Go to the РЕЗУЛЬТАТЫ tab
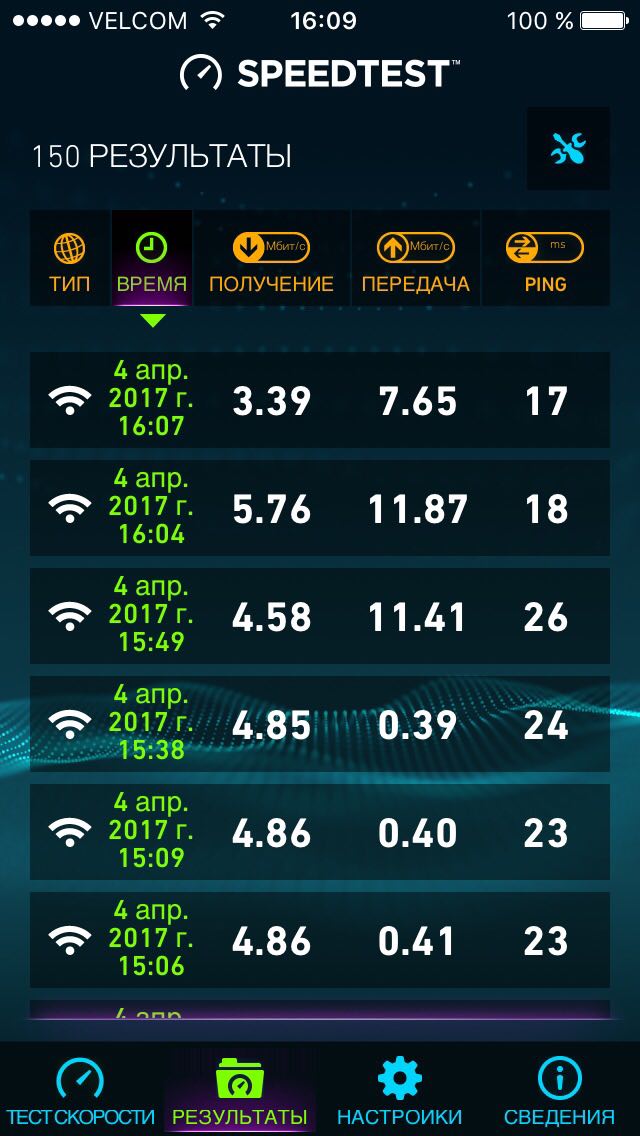 (x=240, y=1090)
